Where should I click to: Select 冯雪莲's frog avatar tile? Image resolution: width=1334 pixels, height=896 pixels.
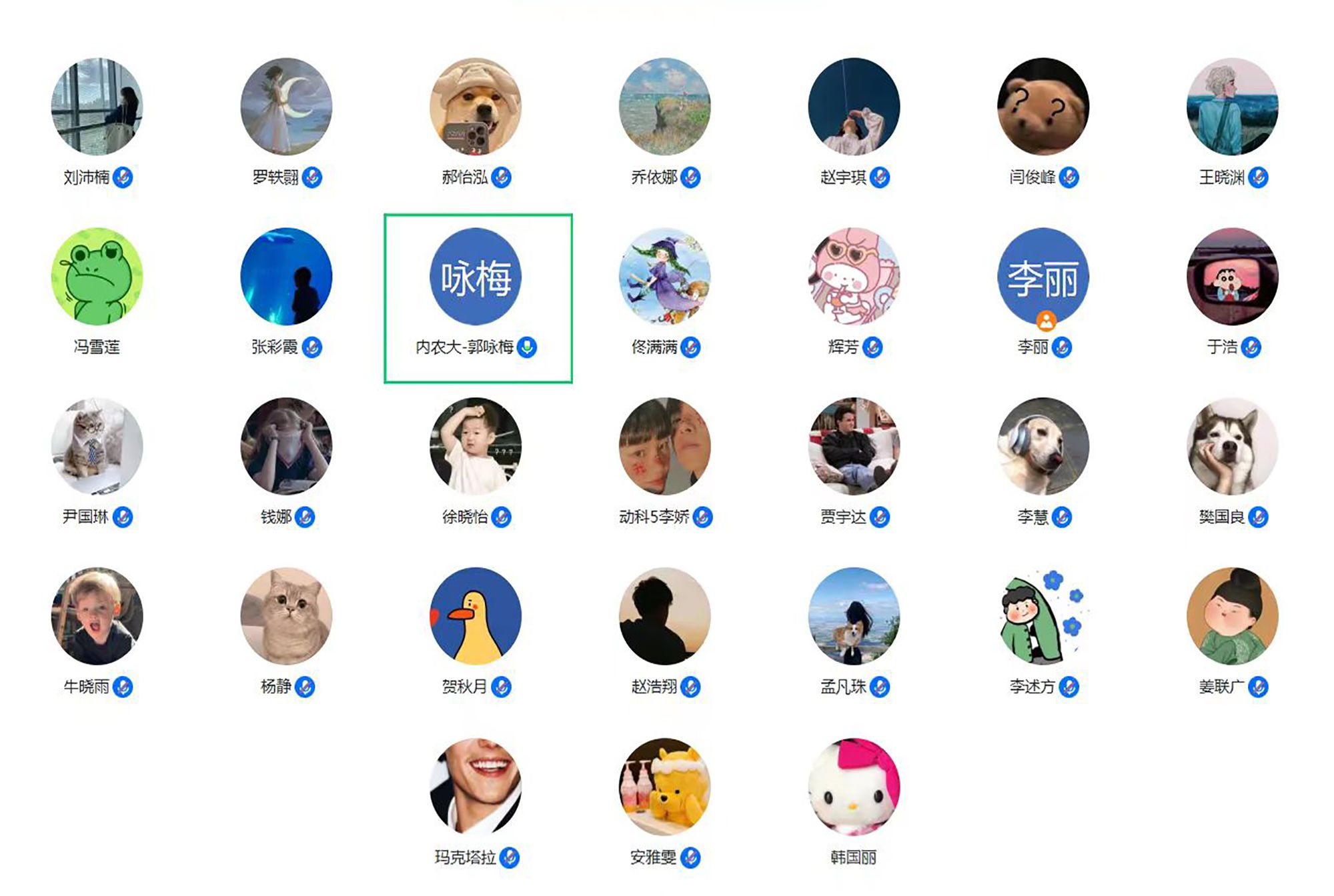click(x=97, y=277)
